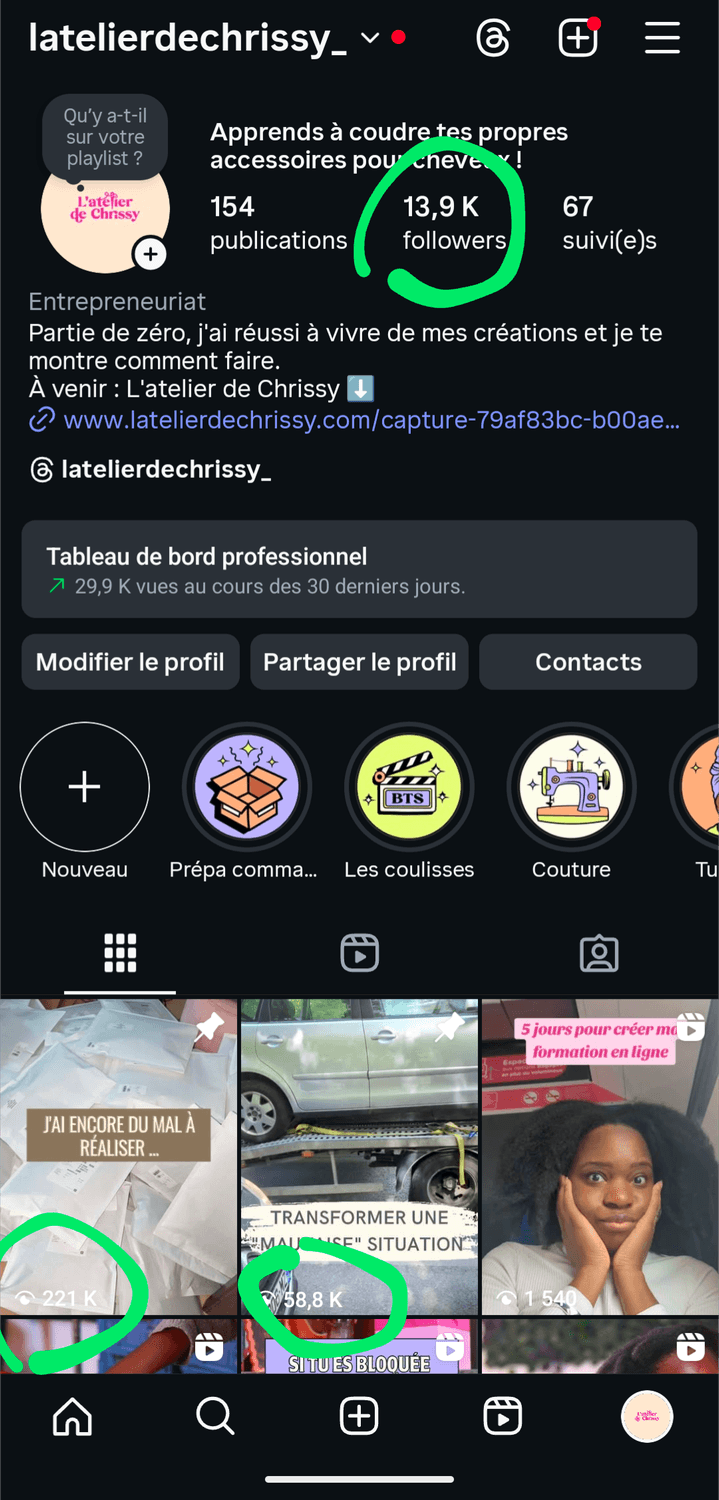Open the hamburger menu
This screenshot has width=719, height=1500.
[x=662, y=39]
